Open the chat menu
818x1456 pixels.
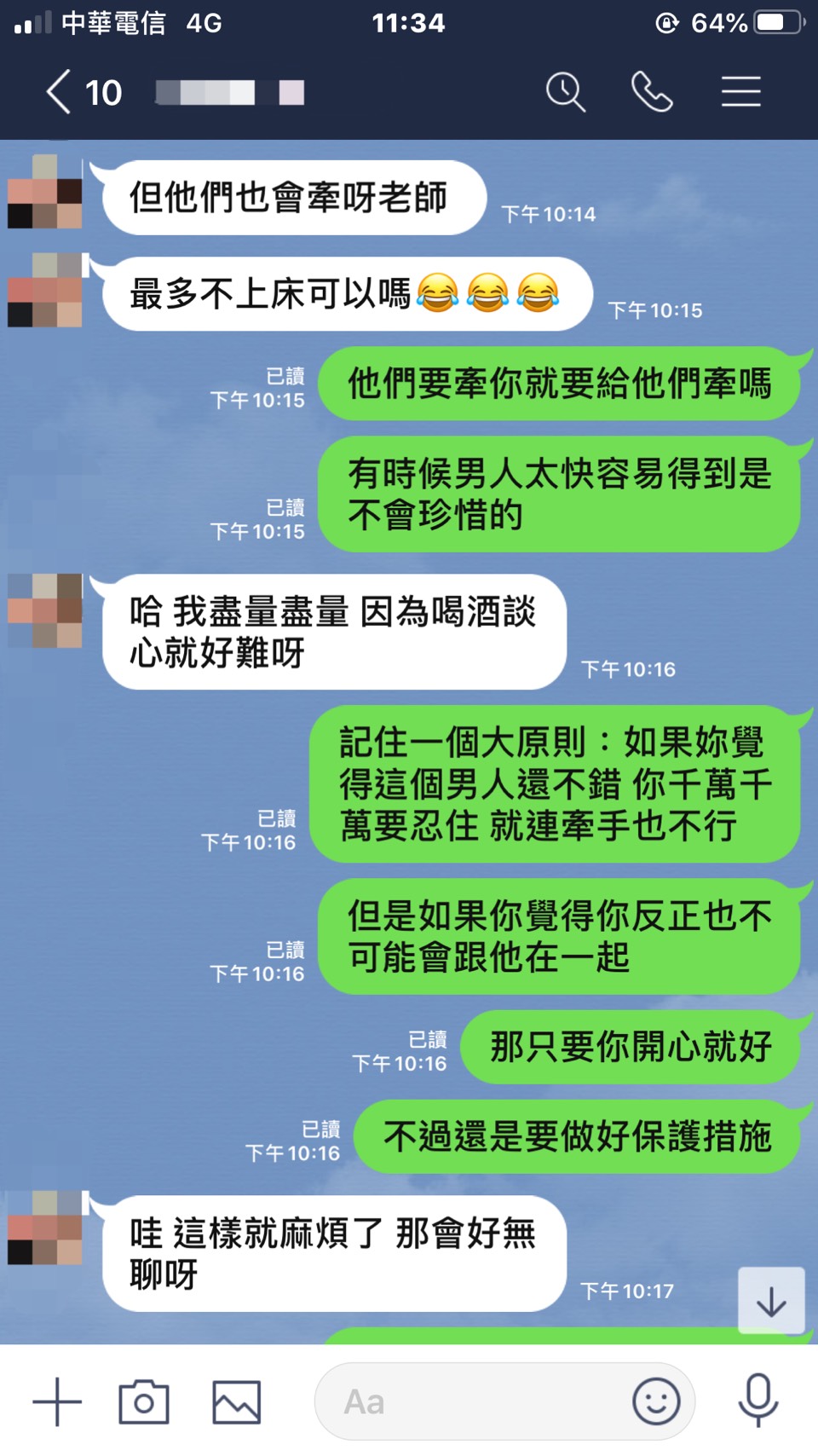(740, 92)
